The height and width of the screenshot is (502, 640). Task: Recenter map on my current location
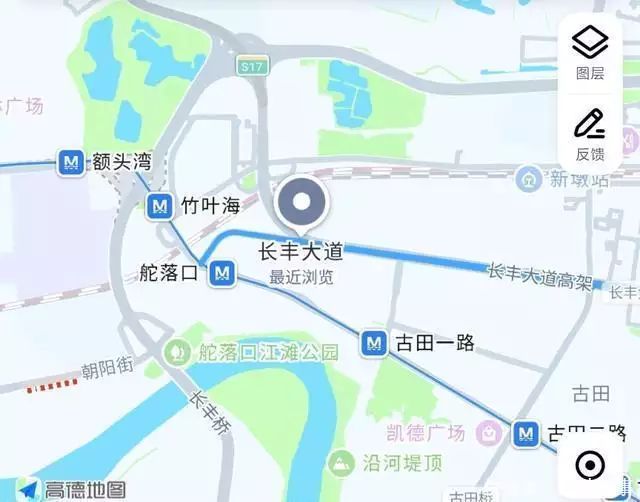point(590,465)
